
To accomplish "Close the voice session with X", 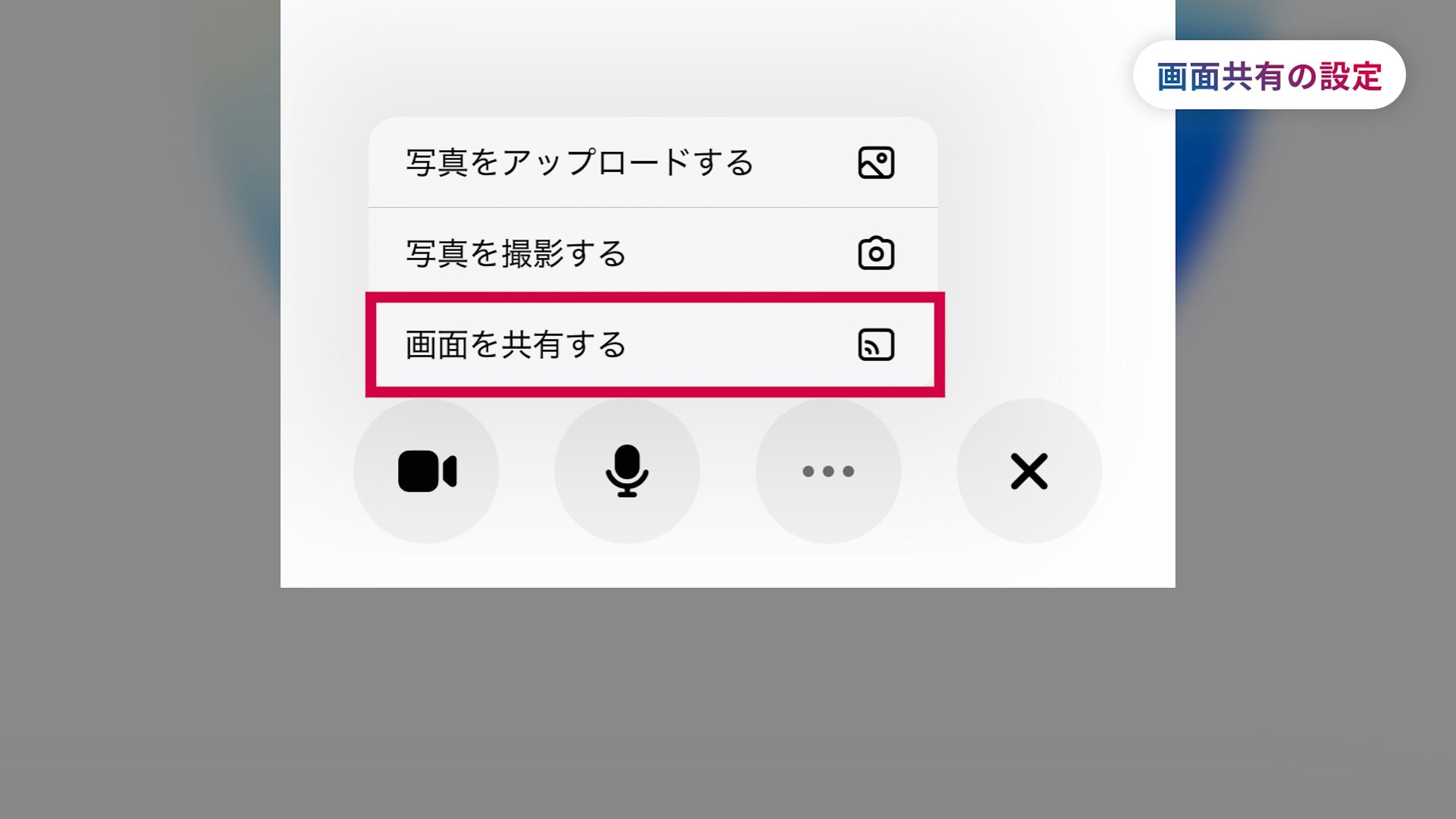I will click(1029, 471).
